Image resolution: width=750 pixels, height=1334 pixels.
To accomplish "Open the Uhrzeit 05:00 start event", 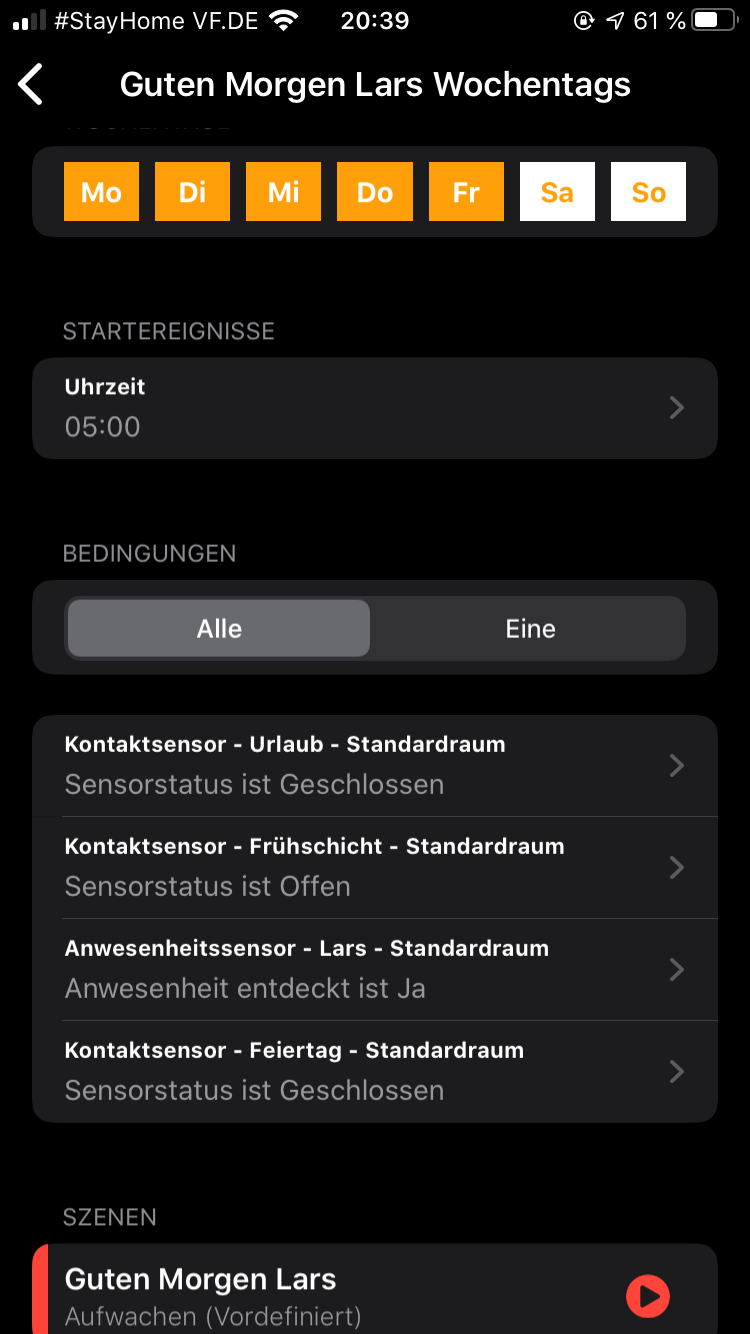I will 374,408.
